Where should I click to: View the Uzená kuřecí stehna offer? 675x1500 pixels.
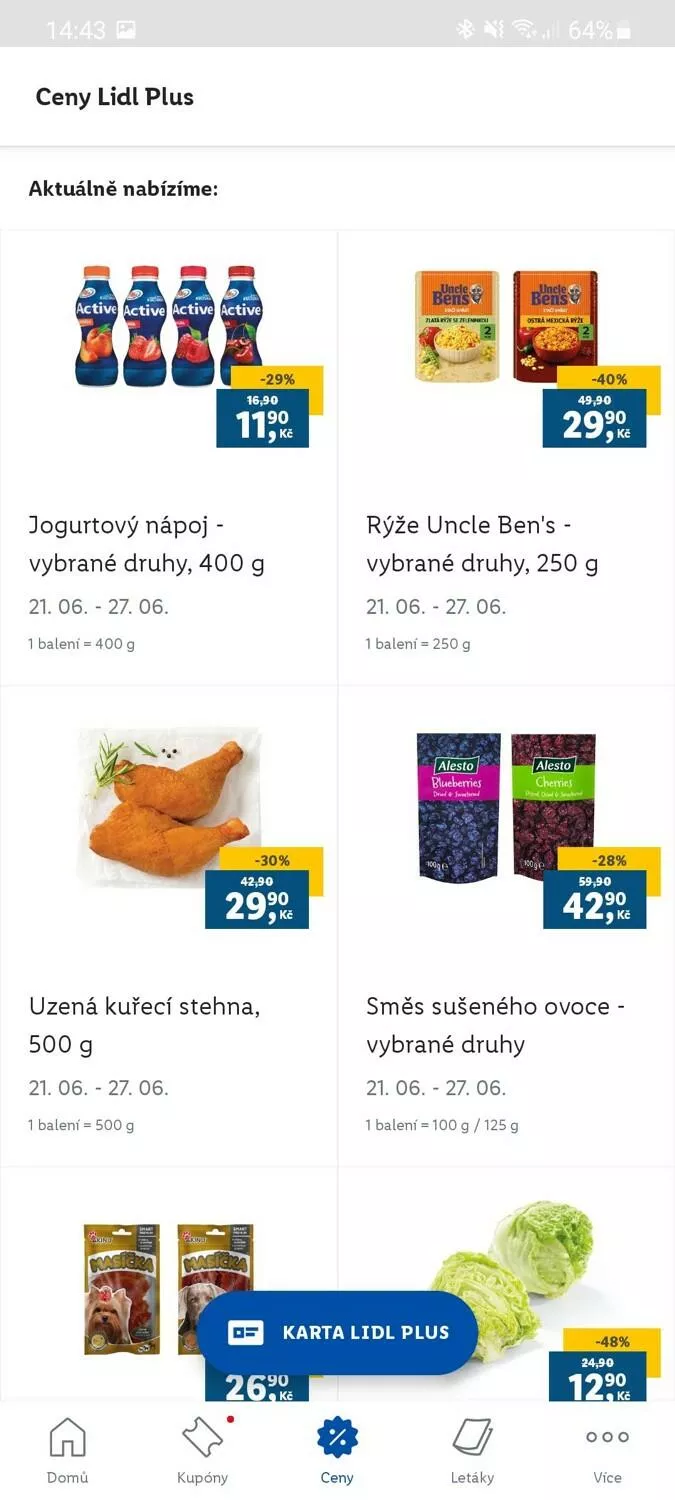pyautogui.click(x=169, y=926)
